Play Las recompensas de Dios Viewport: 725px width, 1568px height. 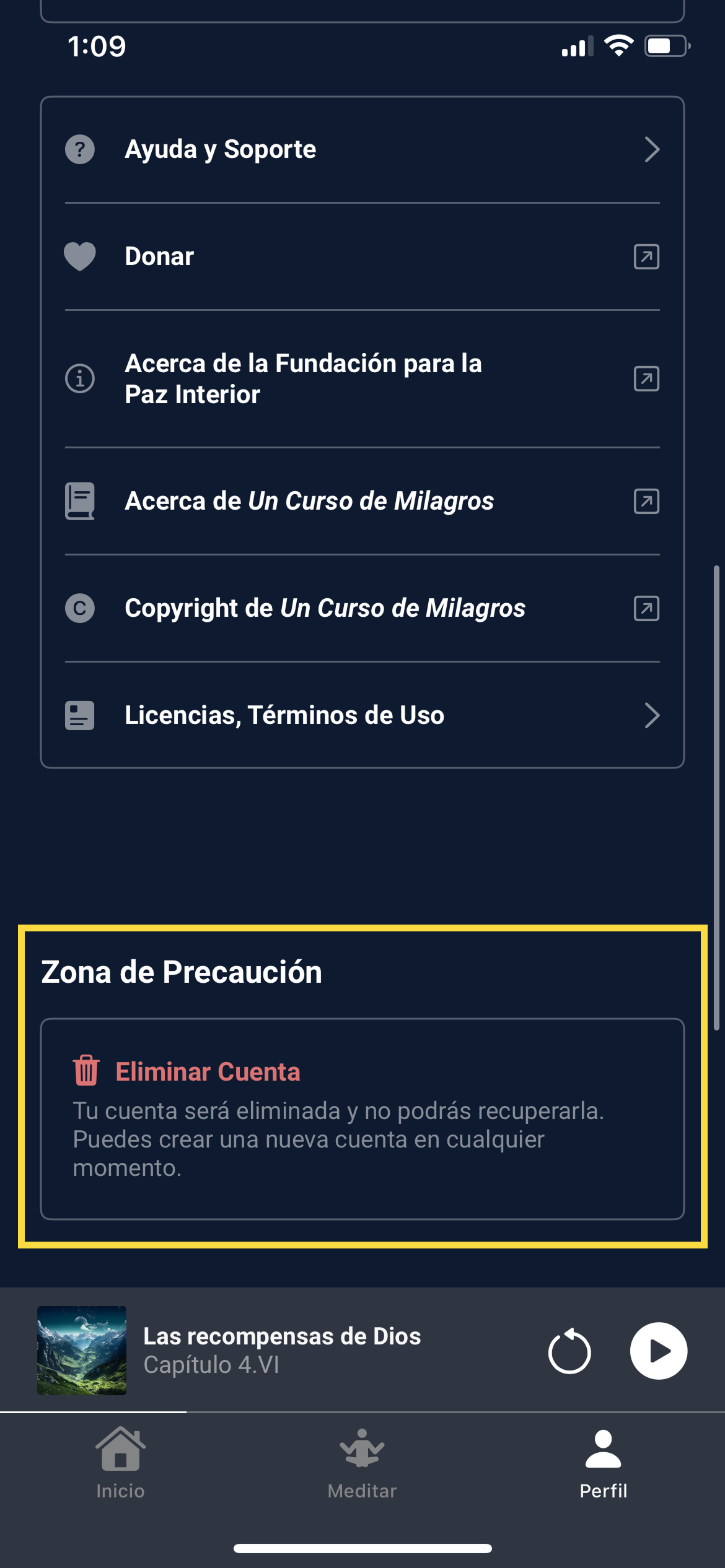tap(658, 1351)
